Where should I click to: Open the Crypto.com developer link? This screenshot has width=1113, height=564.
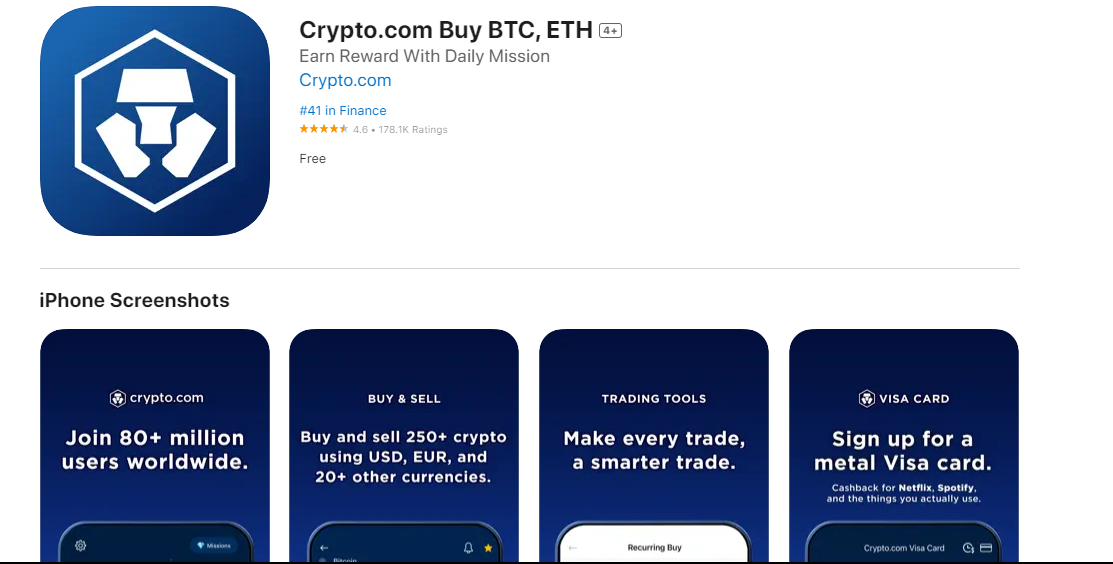point(345,80)
